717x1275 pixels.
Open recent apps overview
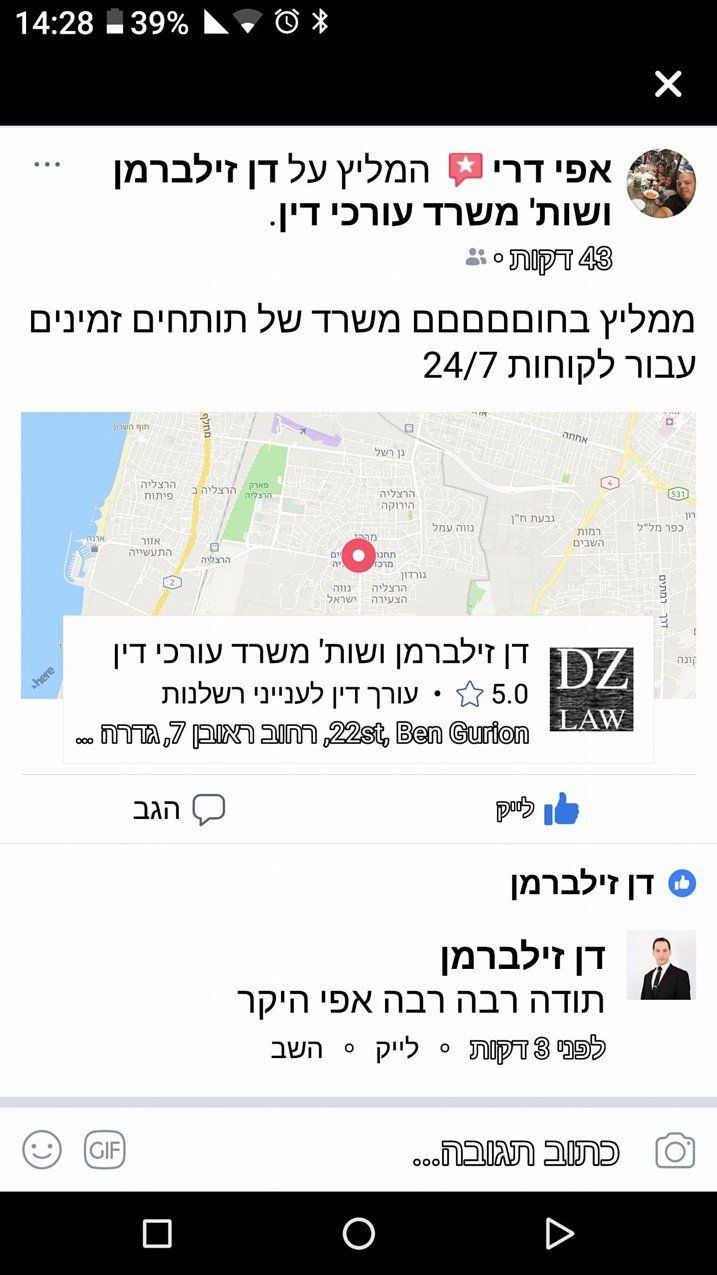157,1233
